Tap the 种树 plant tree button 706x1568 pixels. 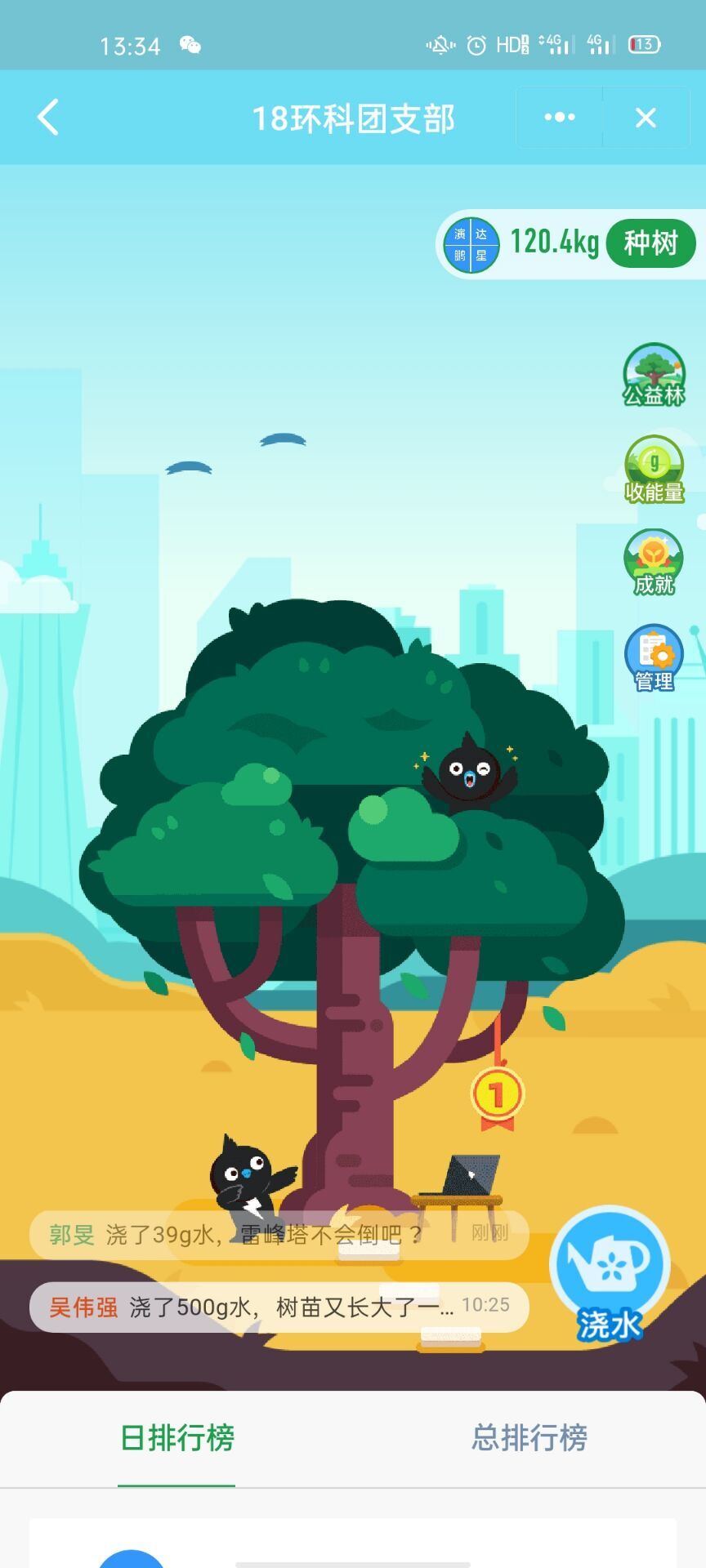[x=650, y=243]
